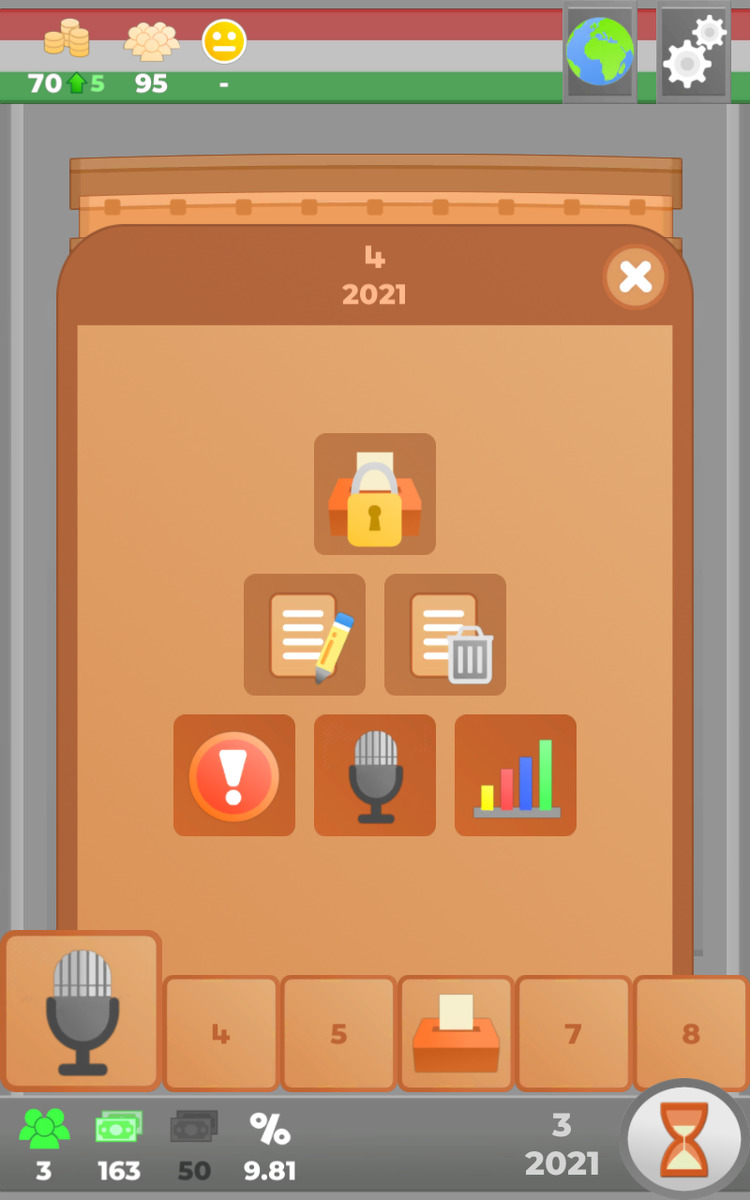Open the settings gears
The width and height of the screenshot is (750, 1200).
[x=694, y=51]
